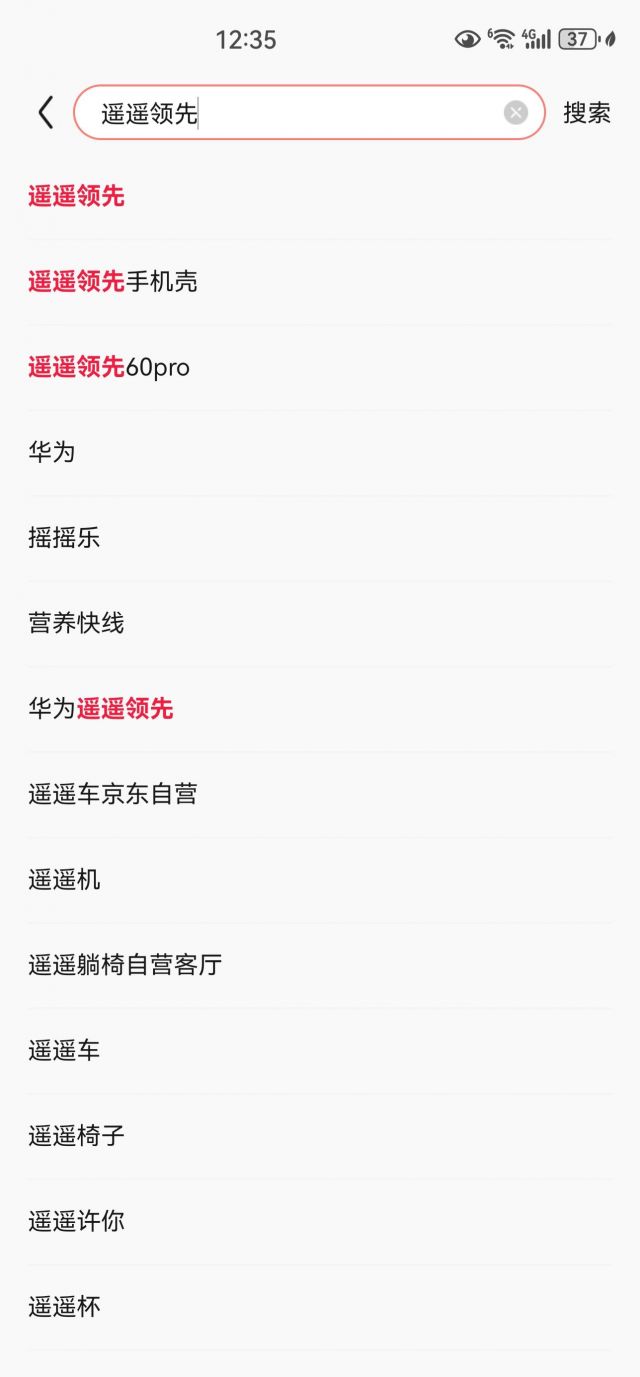Go back using the left arrow

(x=45, y=113)
